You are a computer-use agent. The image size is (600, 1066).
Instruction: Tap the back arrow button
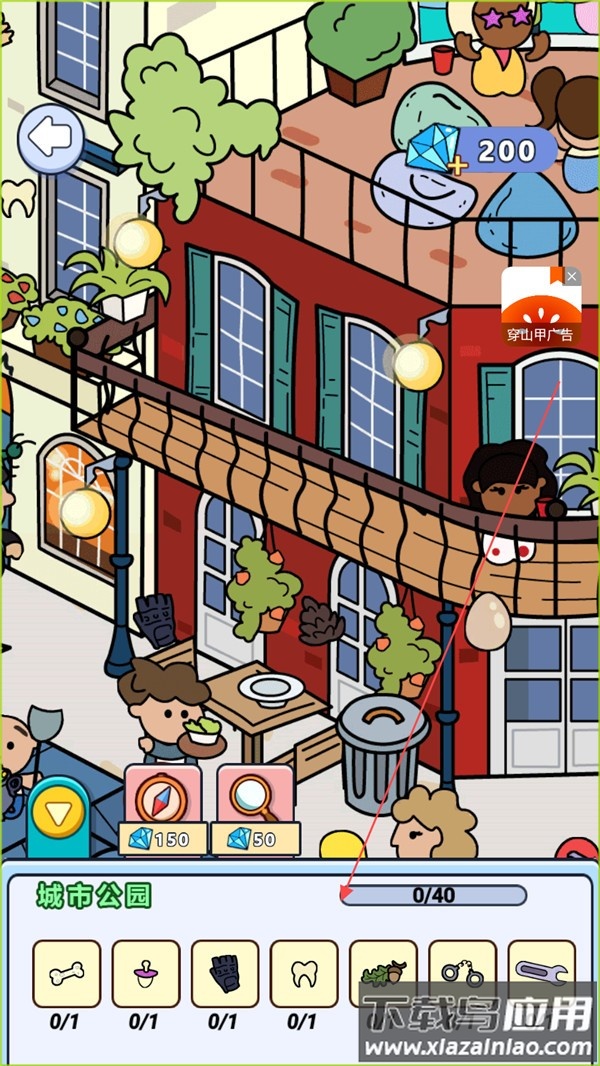(x=49, y=137)
